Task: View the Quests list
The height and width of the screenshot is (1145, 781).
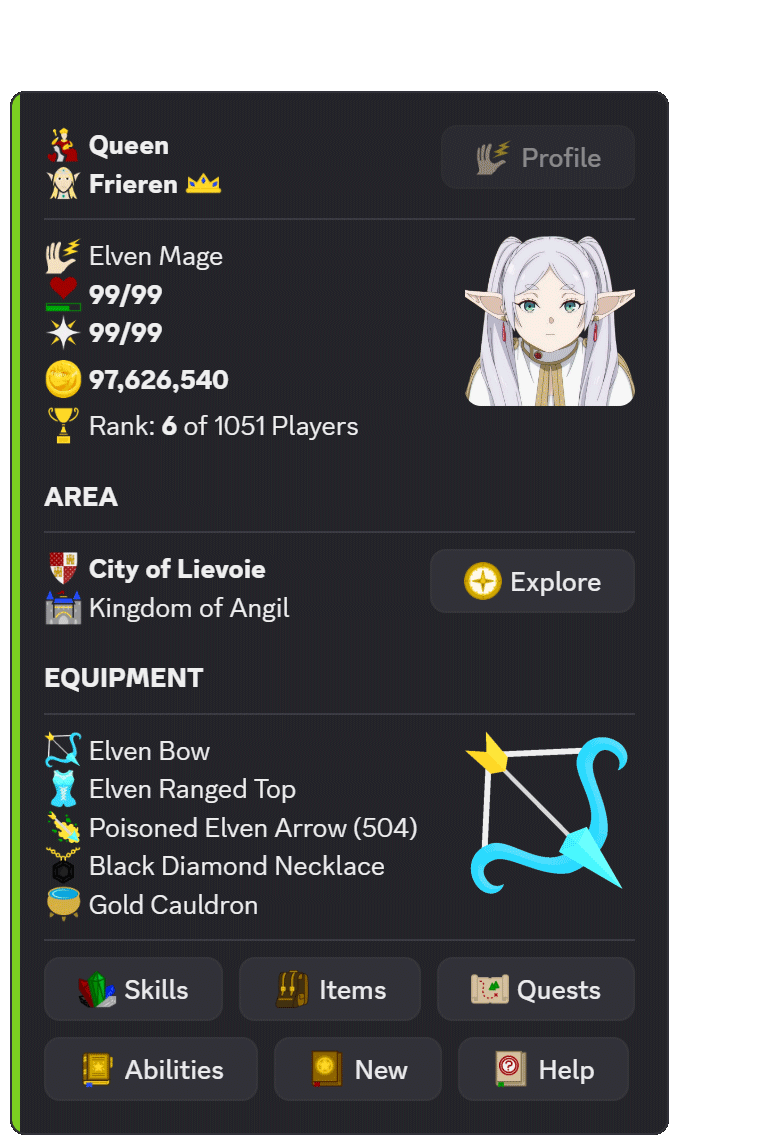Action: [x=535, y=989]
